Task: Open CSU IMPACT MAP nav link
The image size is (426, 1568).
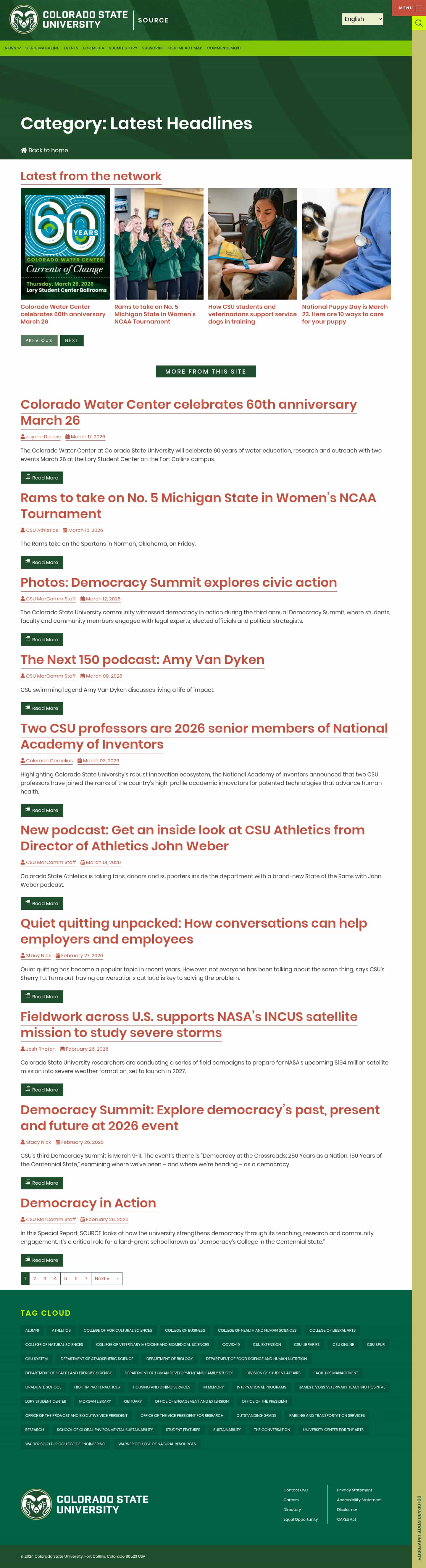Action: pos(185,48)
